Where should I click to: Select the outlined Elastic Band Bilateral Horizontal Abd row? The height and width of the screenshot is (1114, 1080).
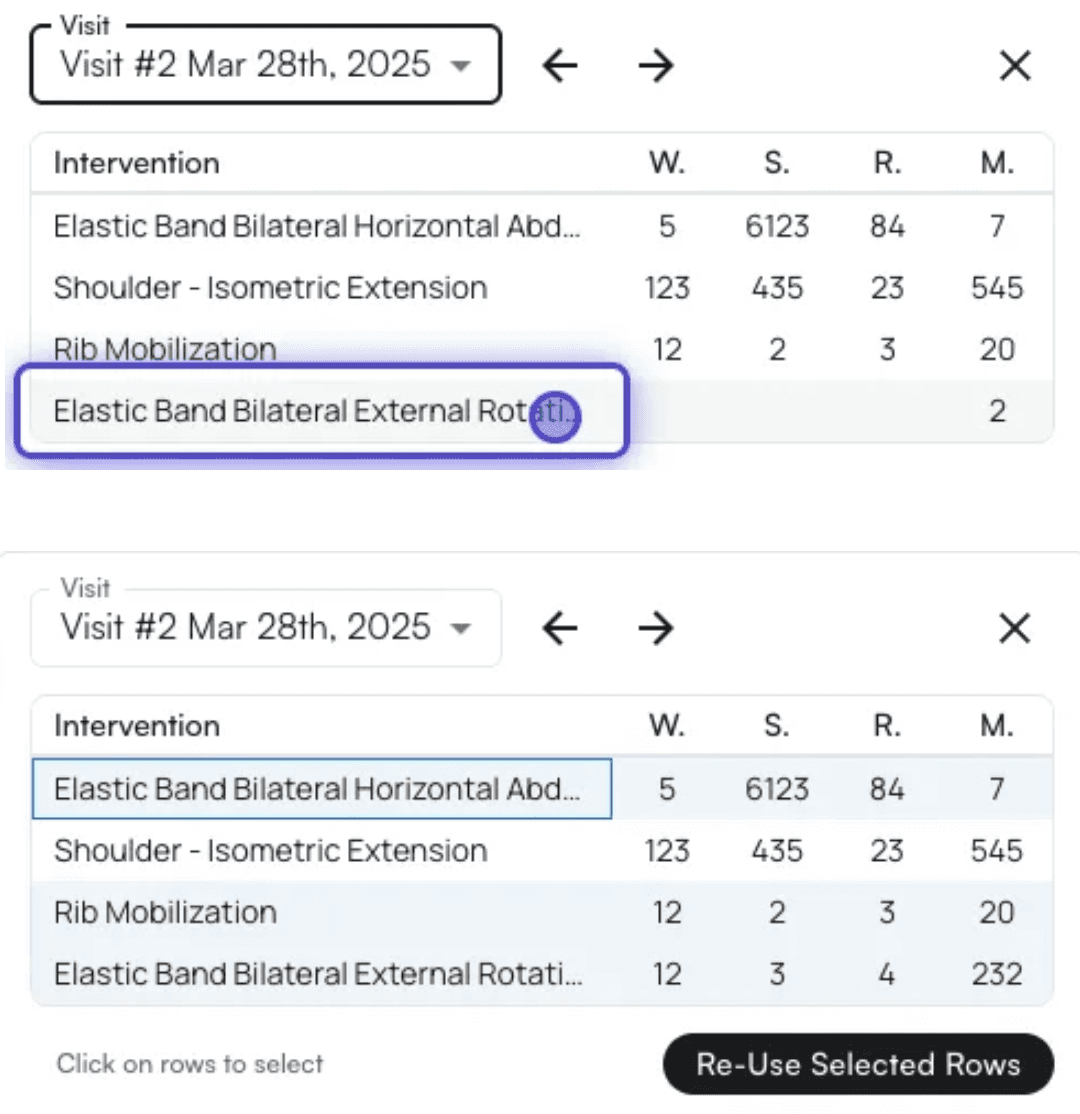(320, 789)
